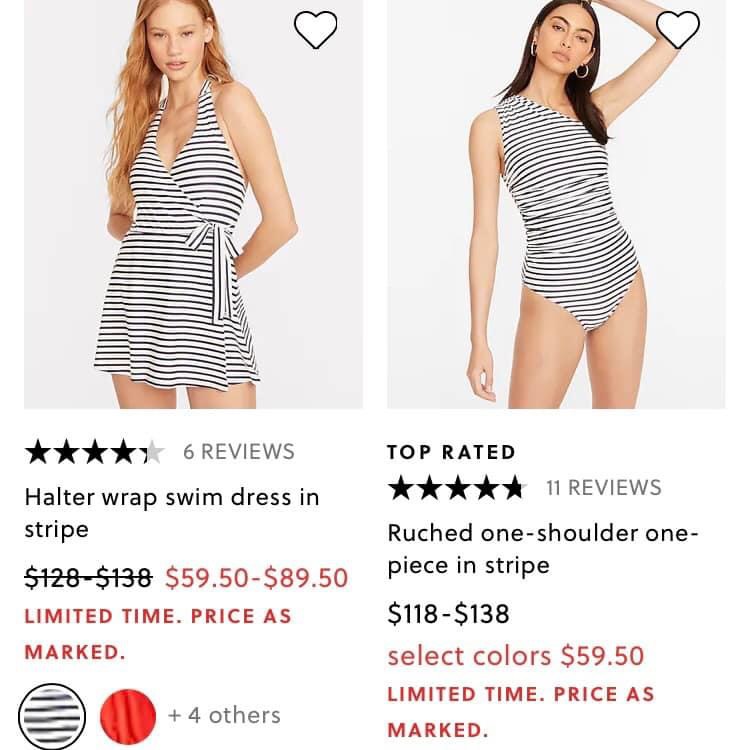The height and width of the screenshot is (750, 750).
Task: Show the + 4 others colors
Action: click(x=224, y=716)
